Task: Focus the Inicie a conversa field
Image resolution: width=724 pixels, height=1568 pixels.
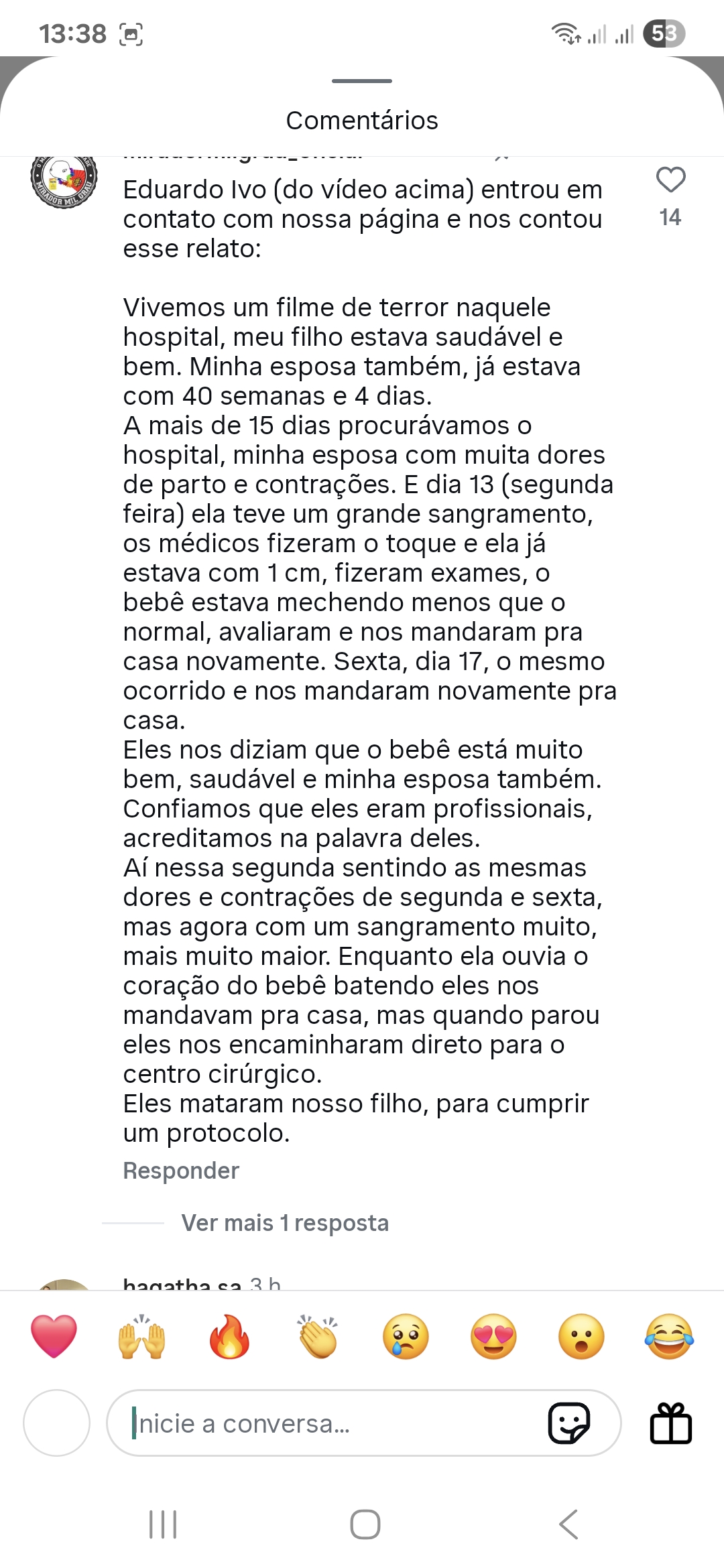Action: point(335,1423)
